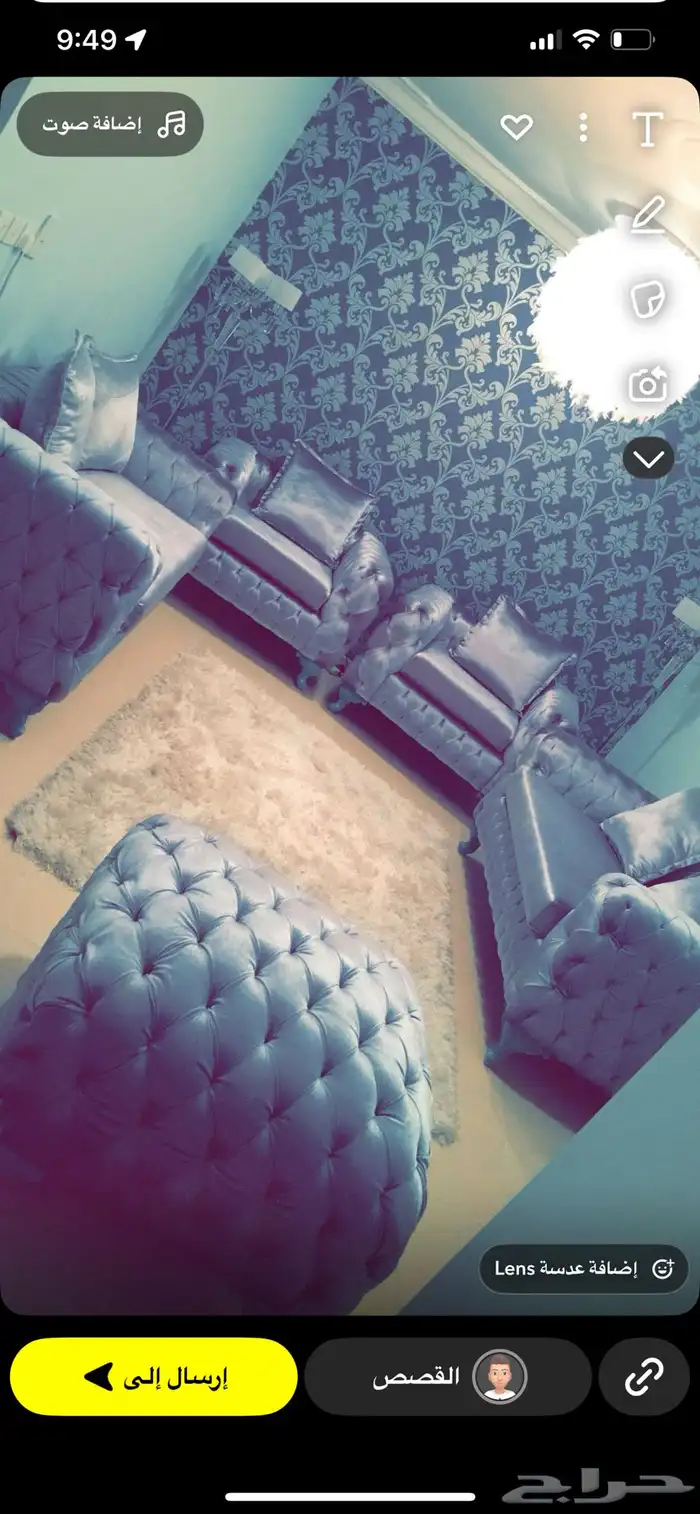Screen dimensions: 700x1514
Task: Tap إضافة عدسة Lens to add a lens
Action: pyautogui.click(x=583, y=1269)
